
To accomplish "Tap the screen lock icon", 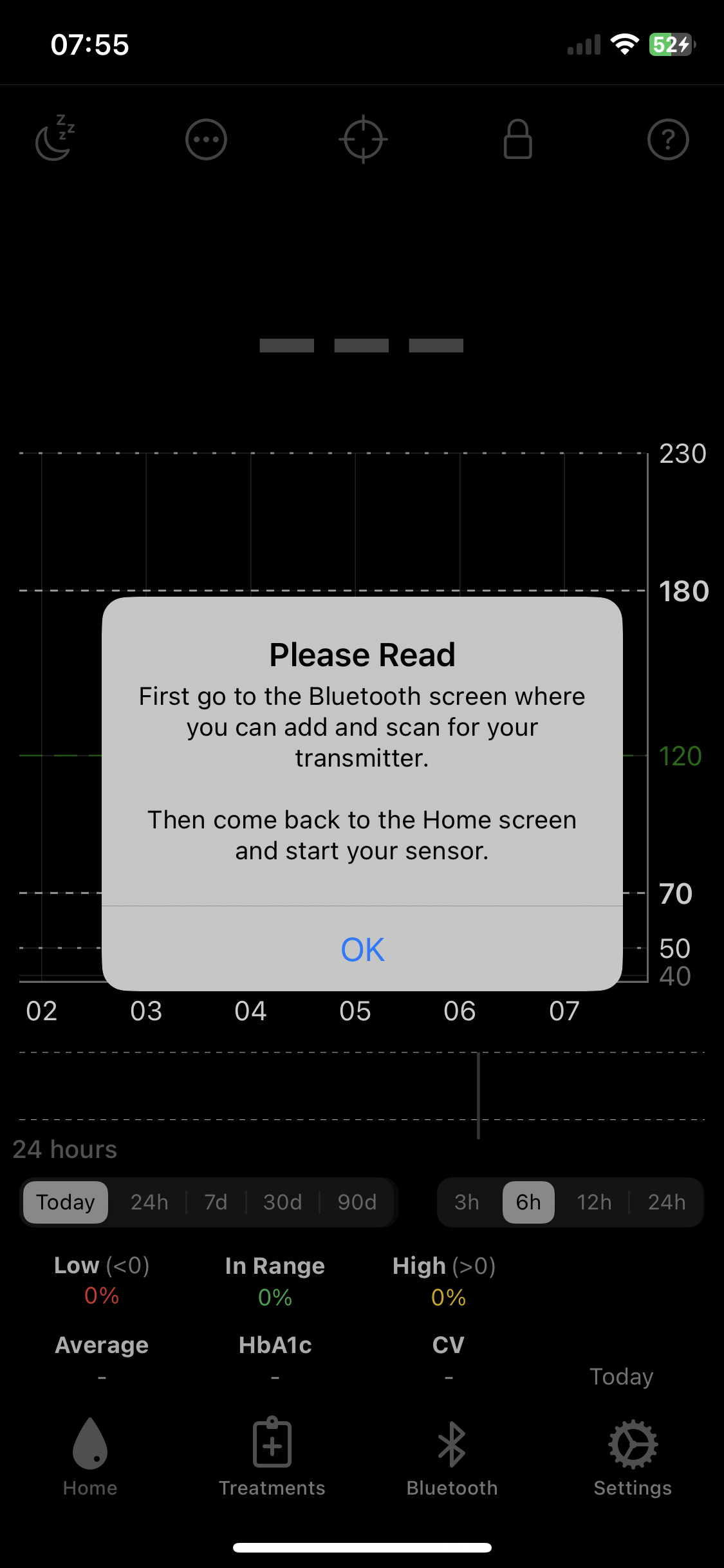I will click(517, 139).
